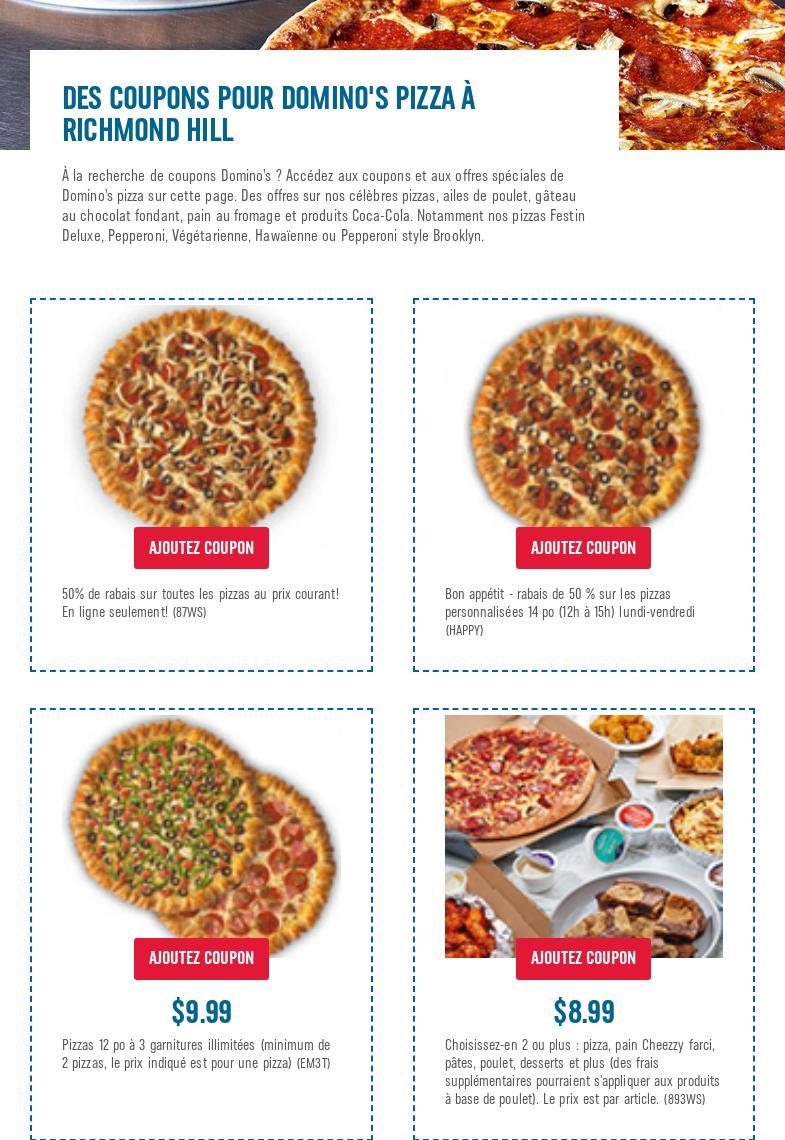Add the $9.99 pizza coupon EM3T
The width and height of the screenshot is (785, 1140).
pos(201,958)
